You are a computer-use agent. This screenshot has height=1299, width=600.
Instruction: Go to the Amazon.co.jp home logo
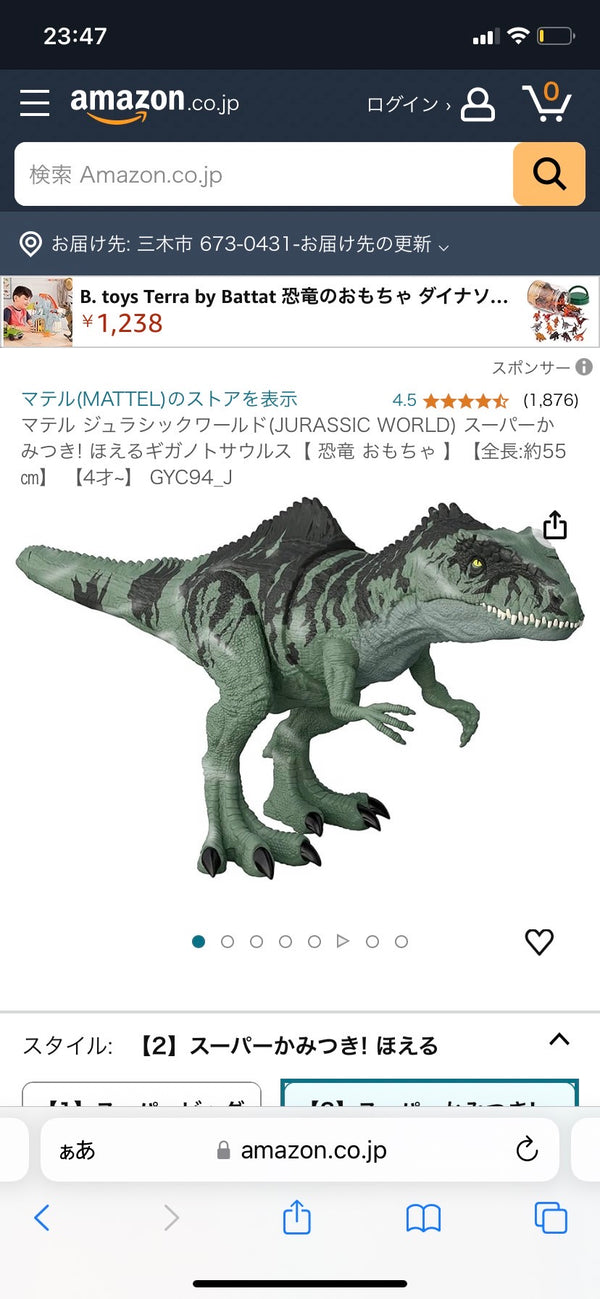point(154,102)
